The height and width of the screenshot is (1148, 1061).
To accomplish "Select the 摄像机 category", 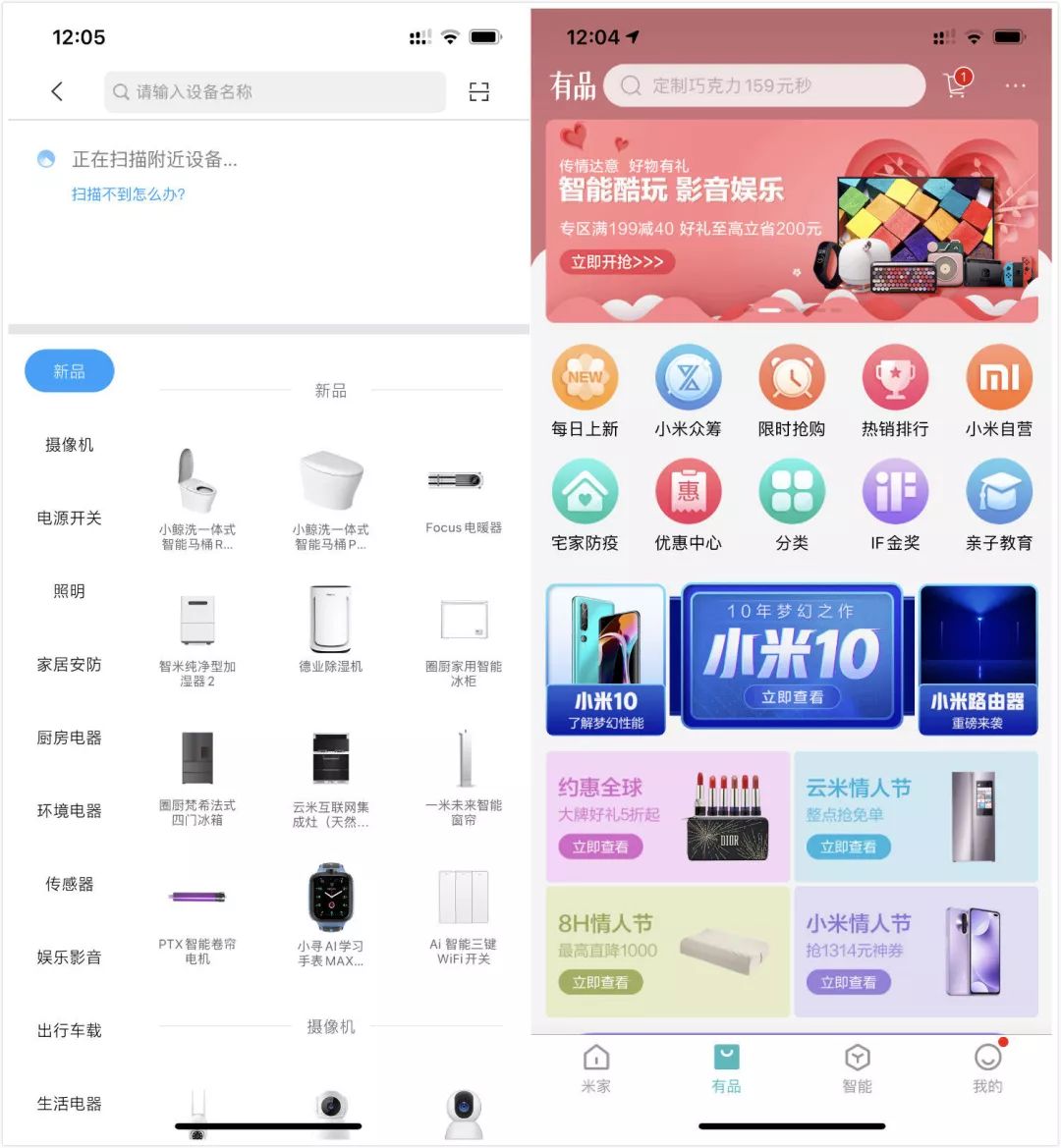I will 69,445.
